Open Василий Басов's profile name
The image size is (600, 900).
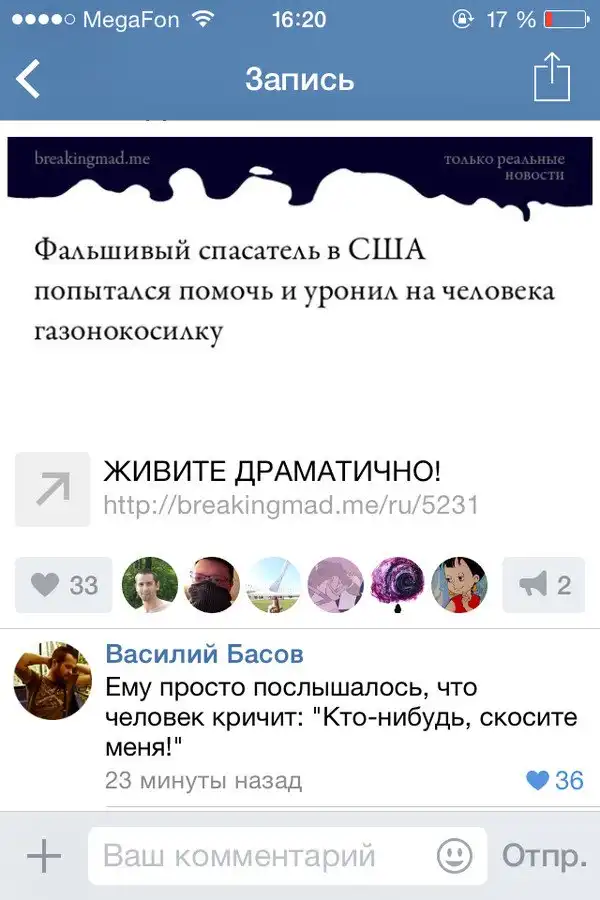coord(205,655)
